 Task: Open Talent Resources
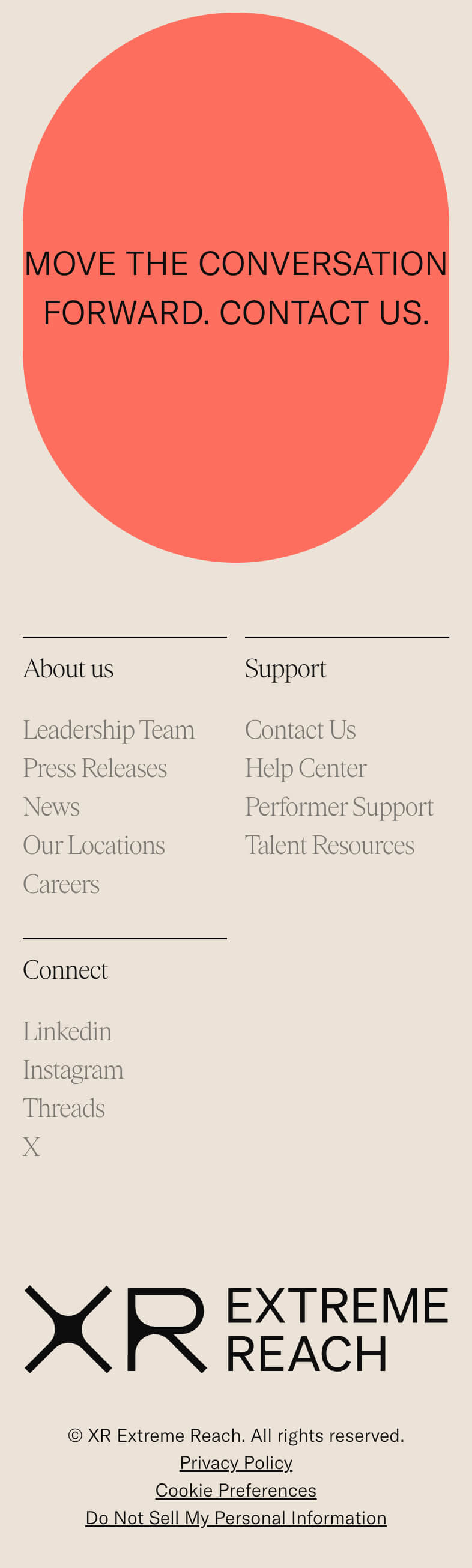coord(330,846)
